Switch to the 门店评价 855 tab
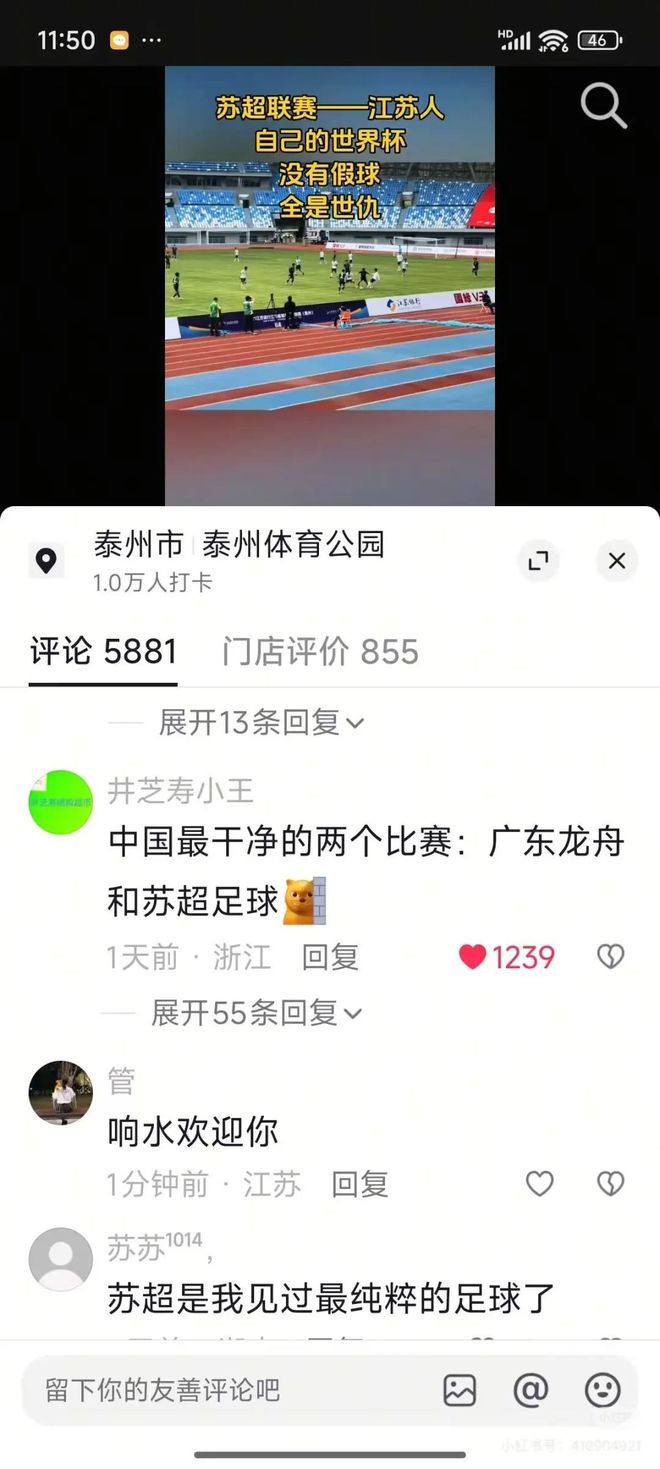This screenshot has width=660, height=1469. [x=320, y=652]
